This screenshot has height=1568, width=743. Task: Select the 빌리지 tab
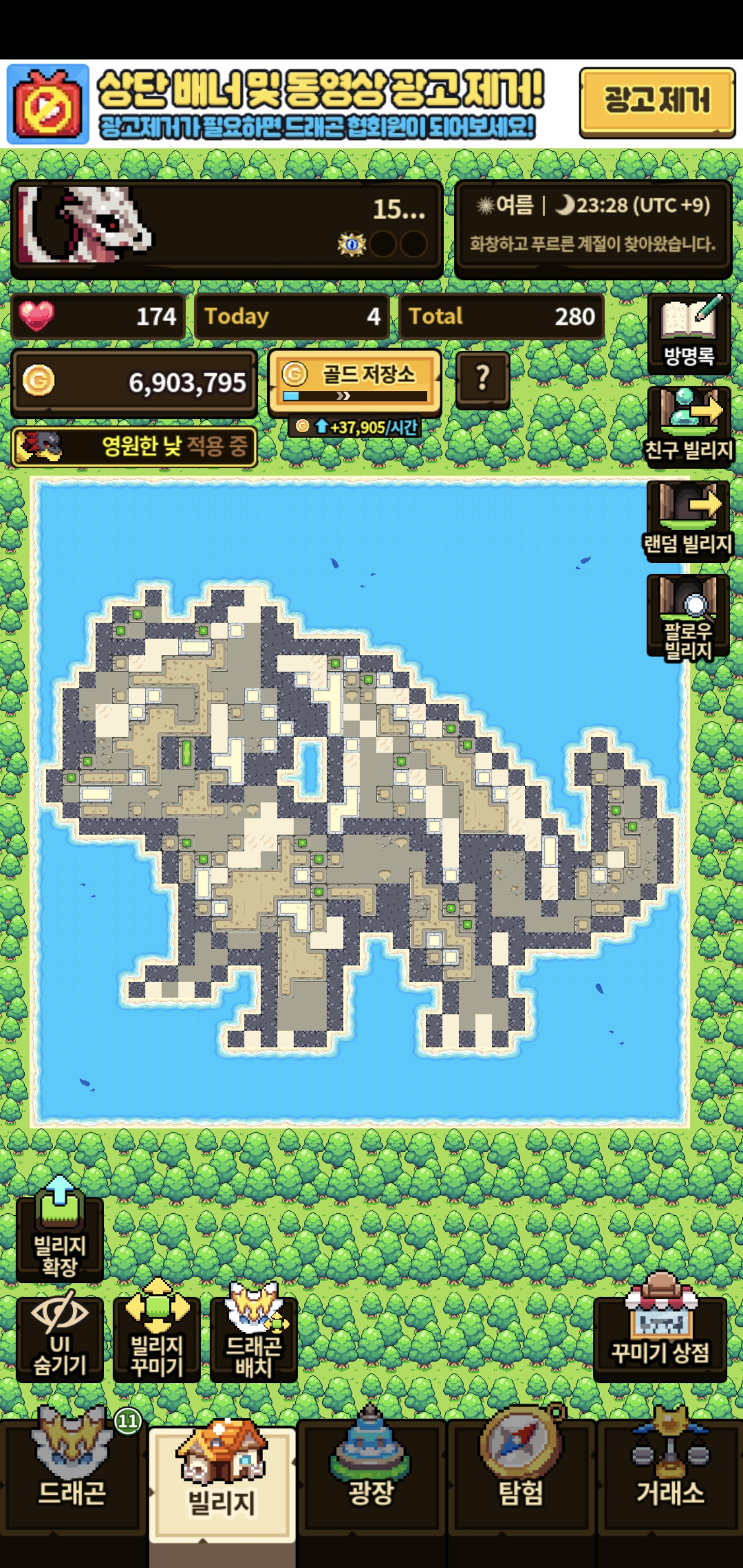pos(222,1479)
